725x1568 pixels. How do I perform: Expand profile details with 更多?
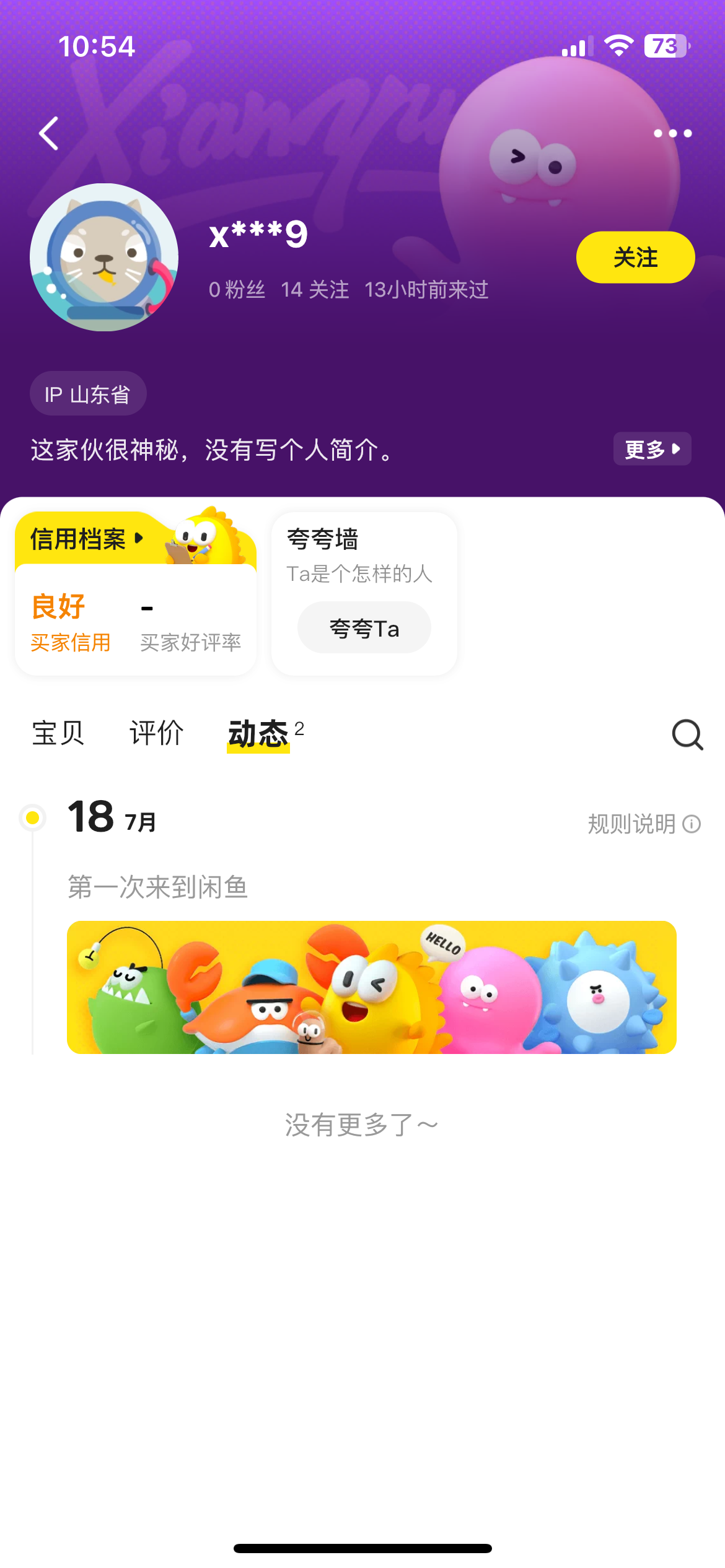652,448
